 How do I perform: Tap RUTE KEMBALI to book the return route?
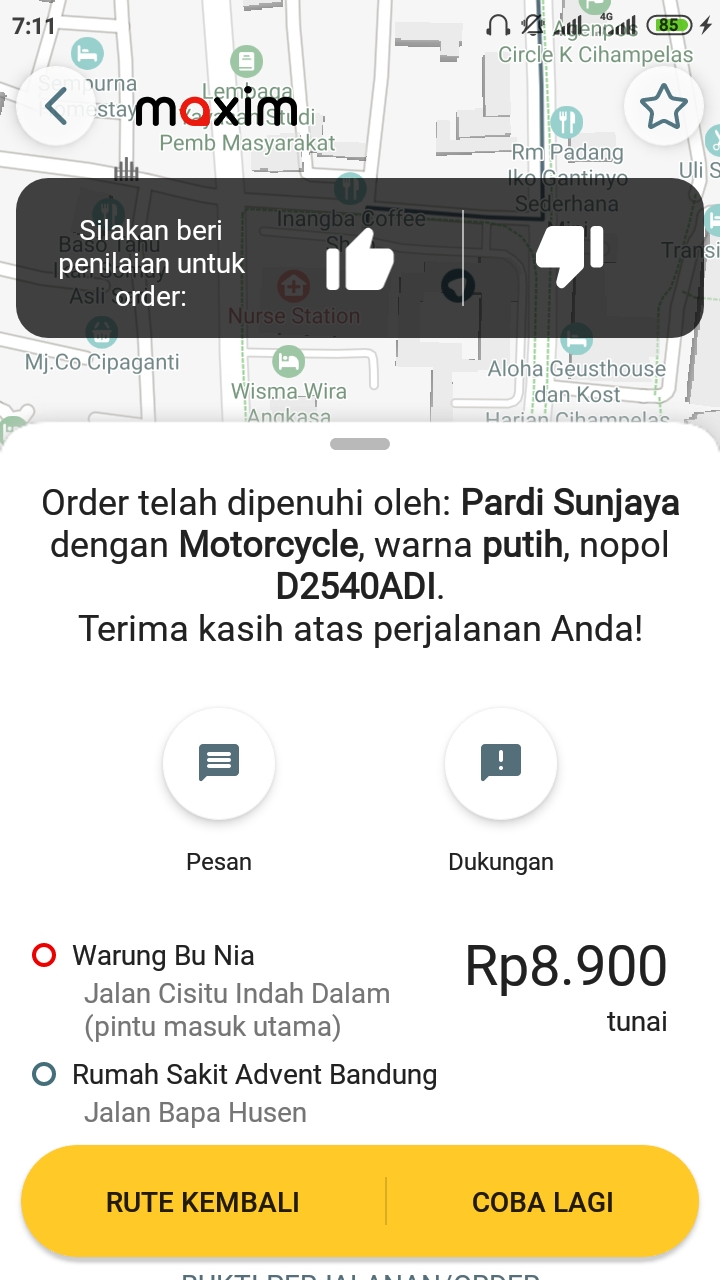(x=203, y=1201)
